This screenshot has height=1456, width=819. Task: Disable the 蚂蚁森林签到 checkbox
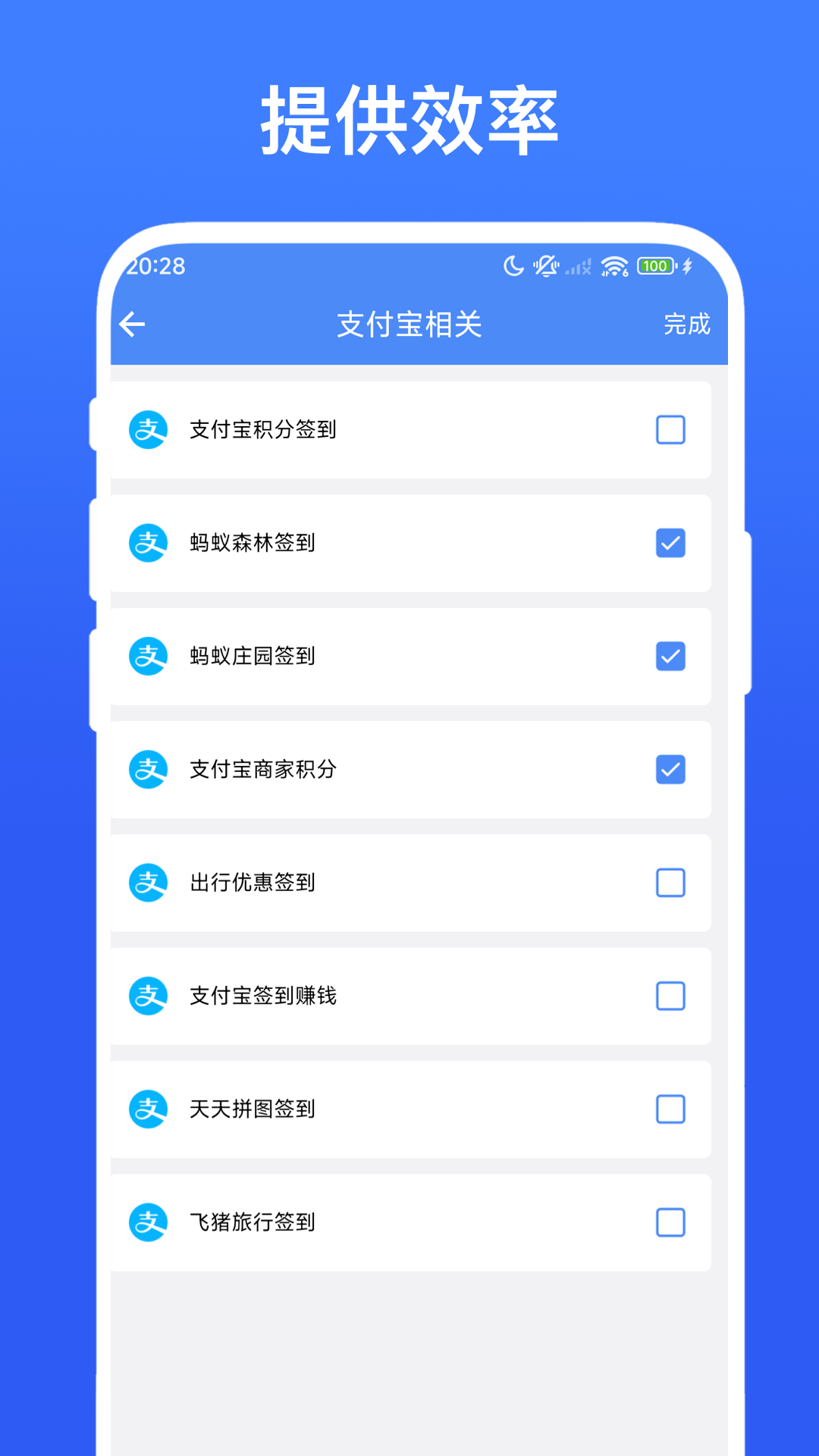[670, 542]
